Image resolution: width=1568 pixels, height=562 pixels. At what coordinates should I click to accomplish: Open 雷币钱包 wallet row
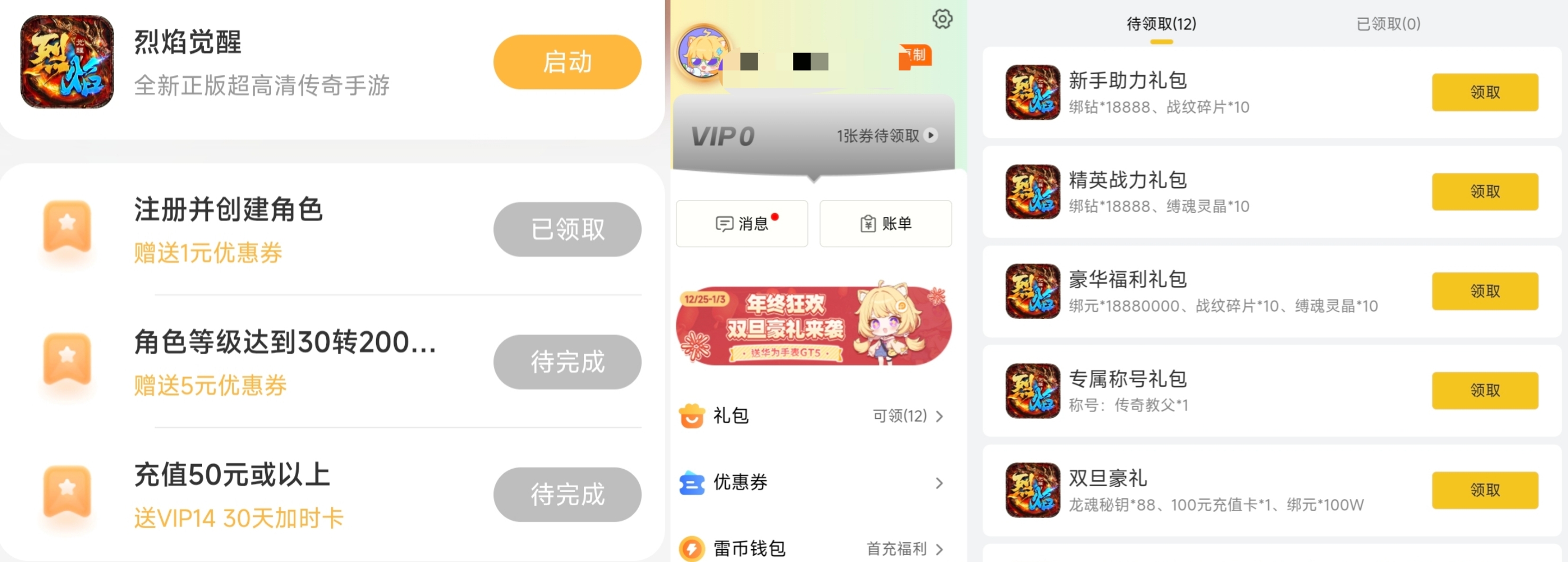pyautogui.click(x=813, y=549)
